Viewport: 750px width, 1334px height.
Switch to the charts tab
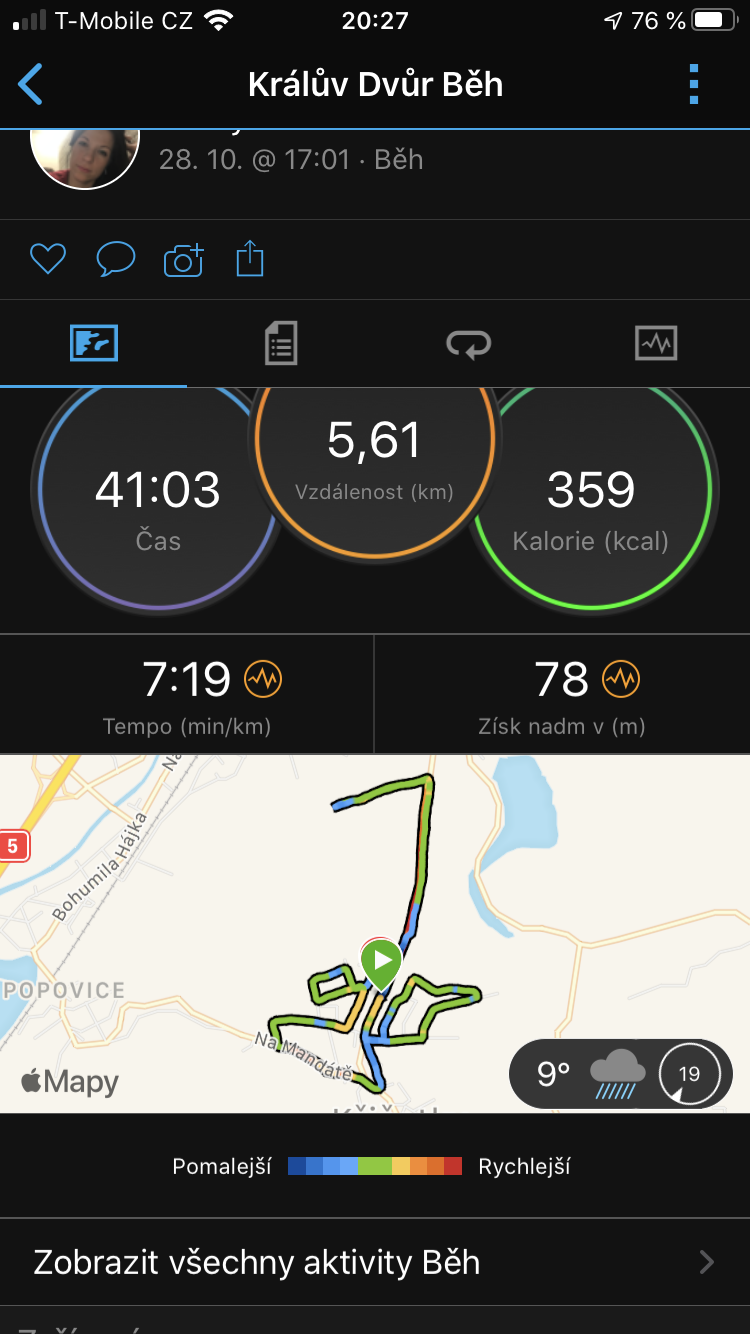pos(656,344)
